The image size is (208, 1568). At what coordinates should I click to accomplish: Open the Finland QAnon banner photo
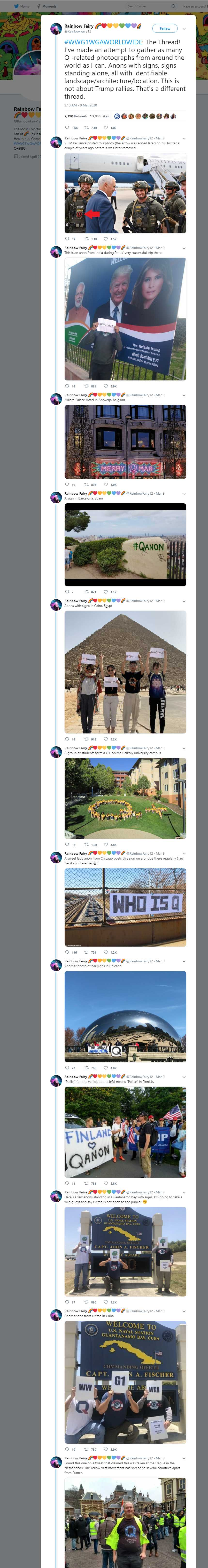click(125, 1132)
